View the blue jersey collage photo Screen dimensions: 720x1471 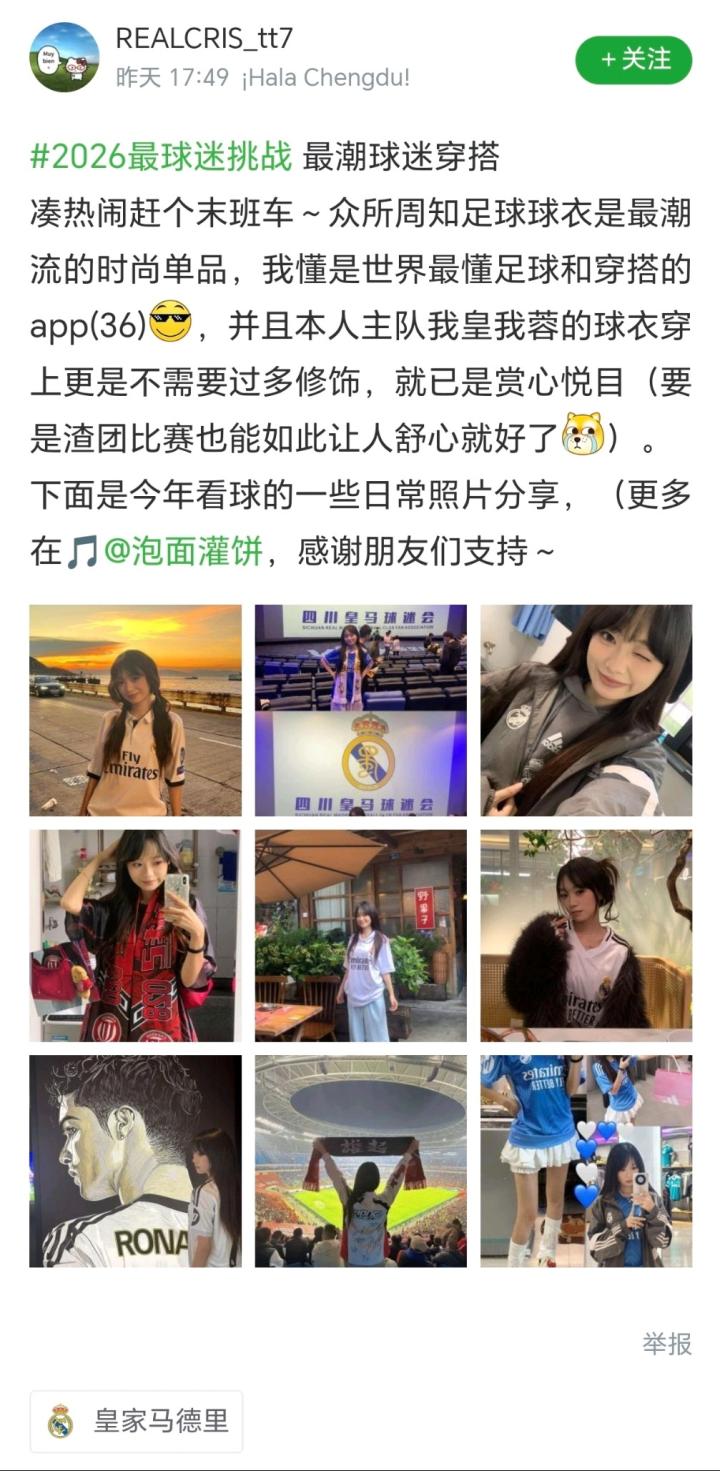(586, 1161)
